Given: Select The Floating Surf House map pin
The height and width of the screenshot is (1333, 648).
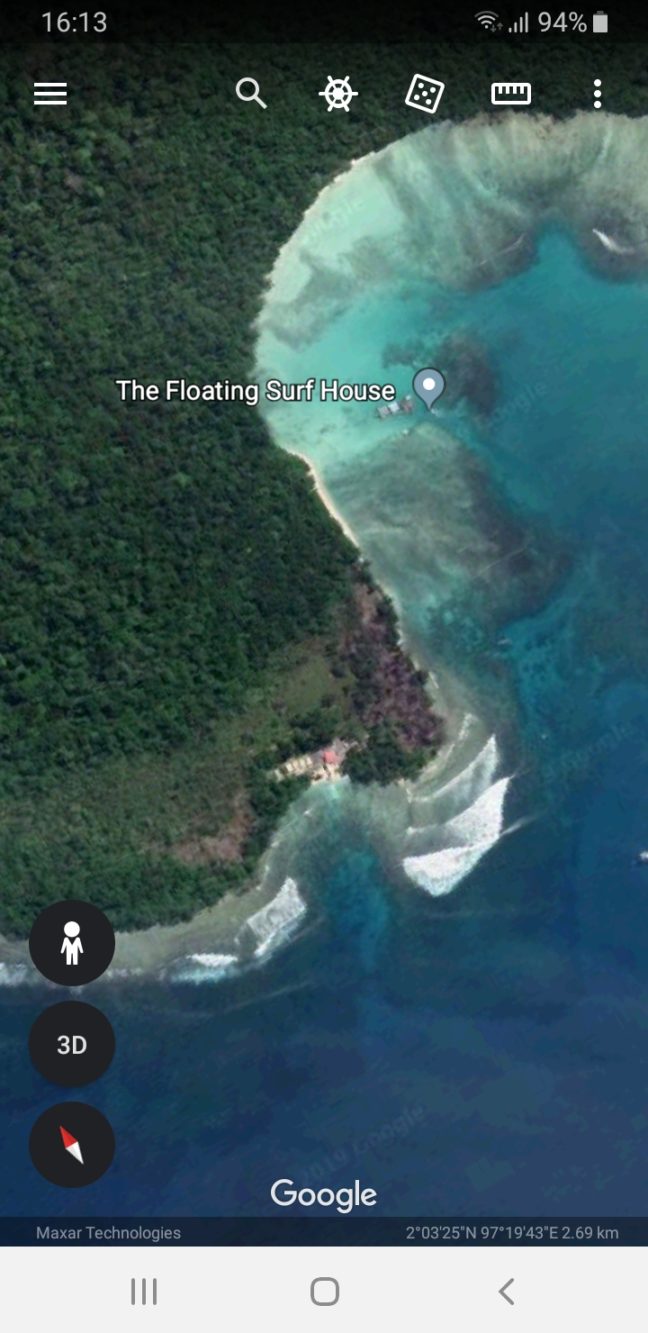Looking at the screenshot, I should click(429, 389).
